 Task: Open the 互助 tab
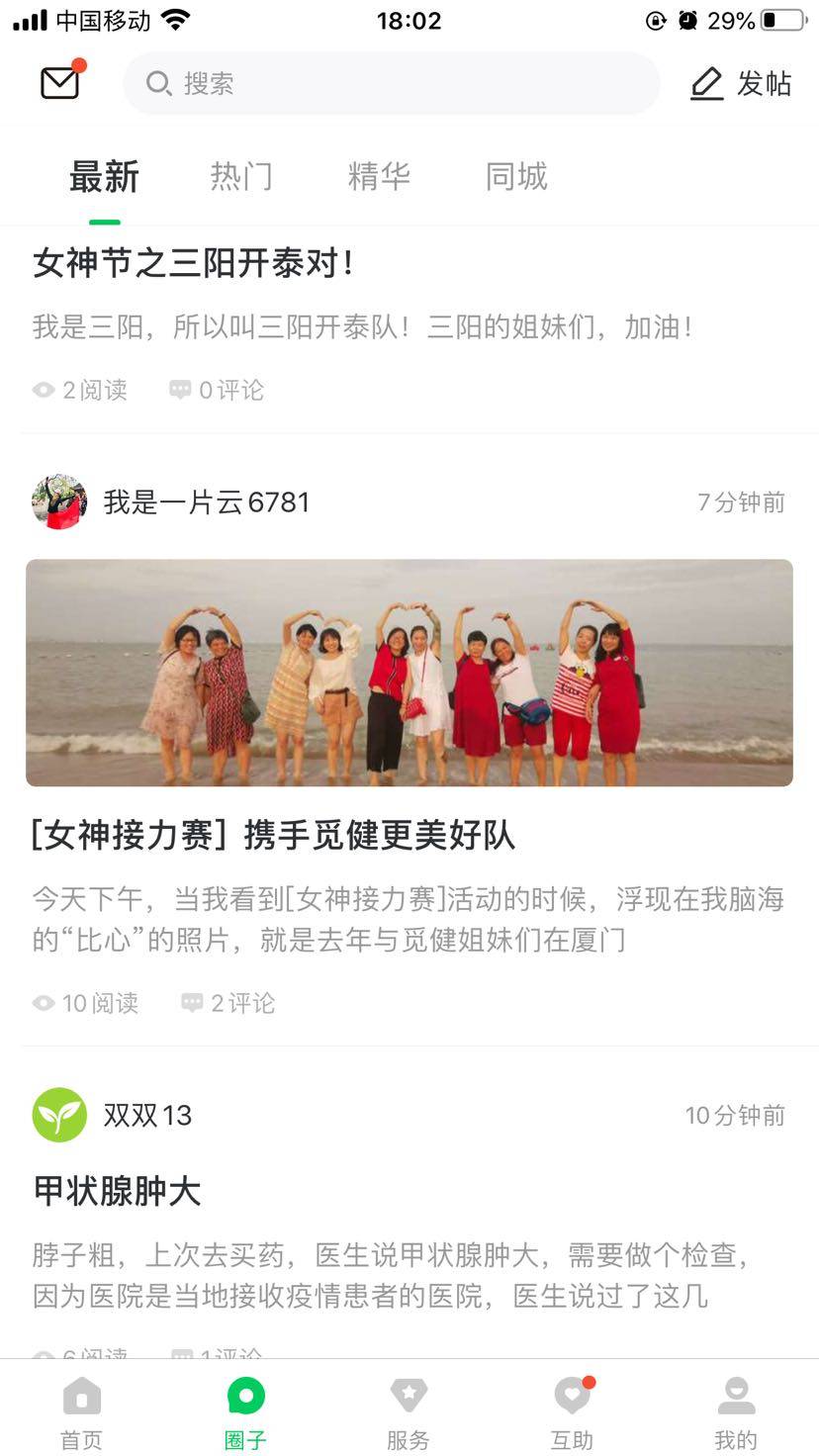point(572,1412)
